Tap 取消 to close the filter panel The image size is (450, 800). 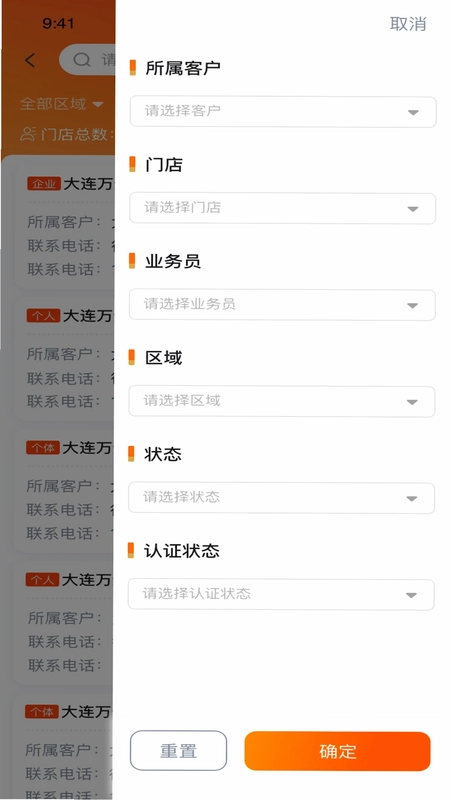click(x=408, y=24)
